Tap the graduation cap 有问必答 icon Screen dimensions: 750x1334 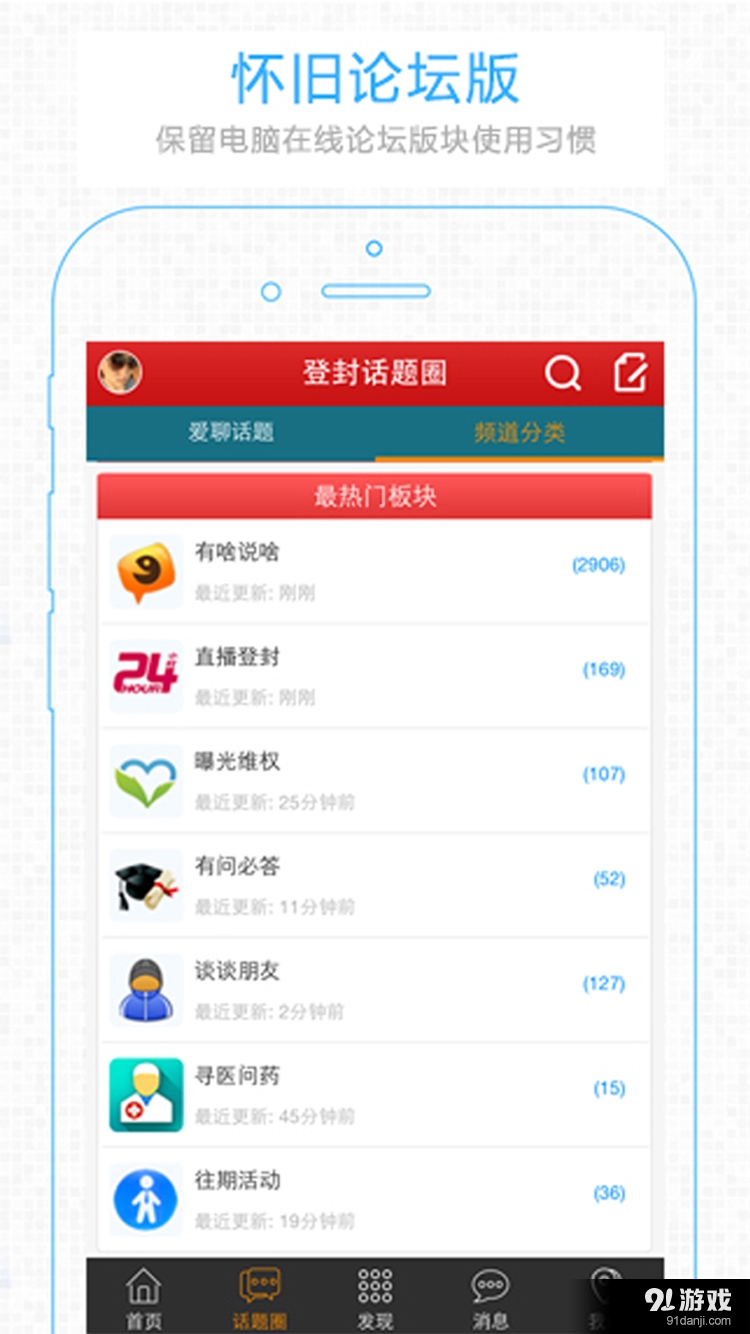pos(145,883)
